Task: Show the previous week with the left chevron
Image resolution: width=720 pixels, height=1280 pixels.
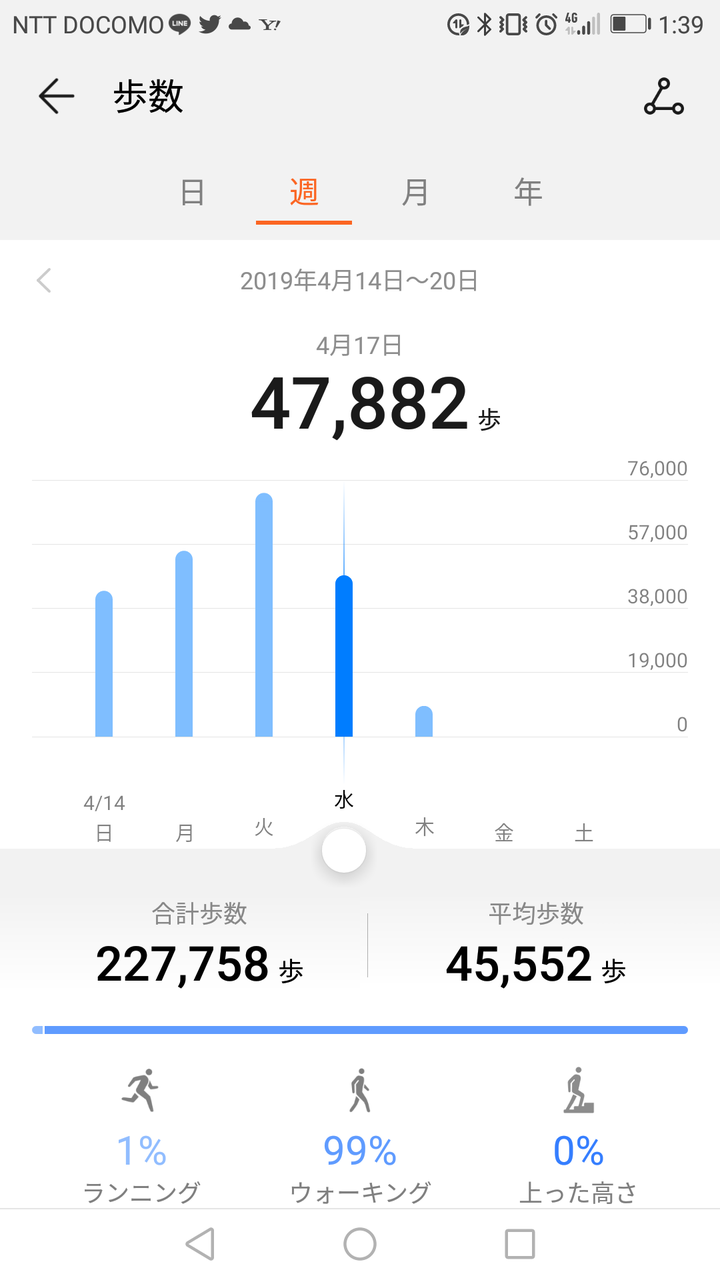Action: pos(44,281)
